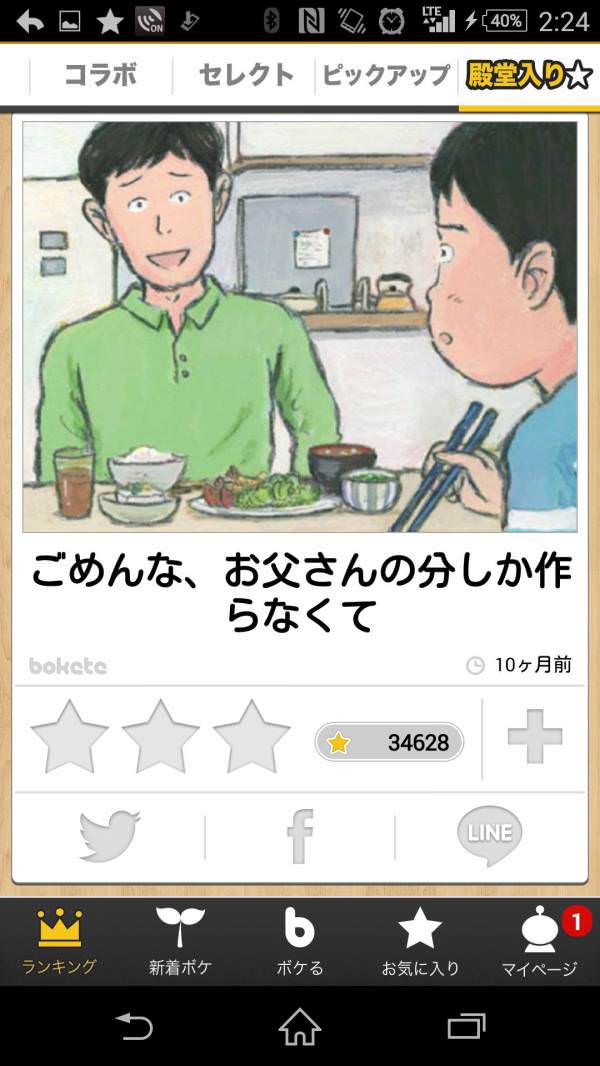Viewport: 600px width, 1066px height.
Task: Rate this boke one star
Action: point(70,737)
